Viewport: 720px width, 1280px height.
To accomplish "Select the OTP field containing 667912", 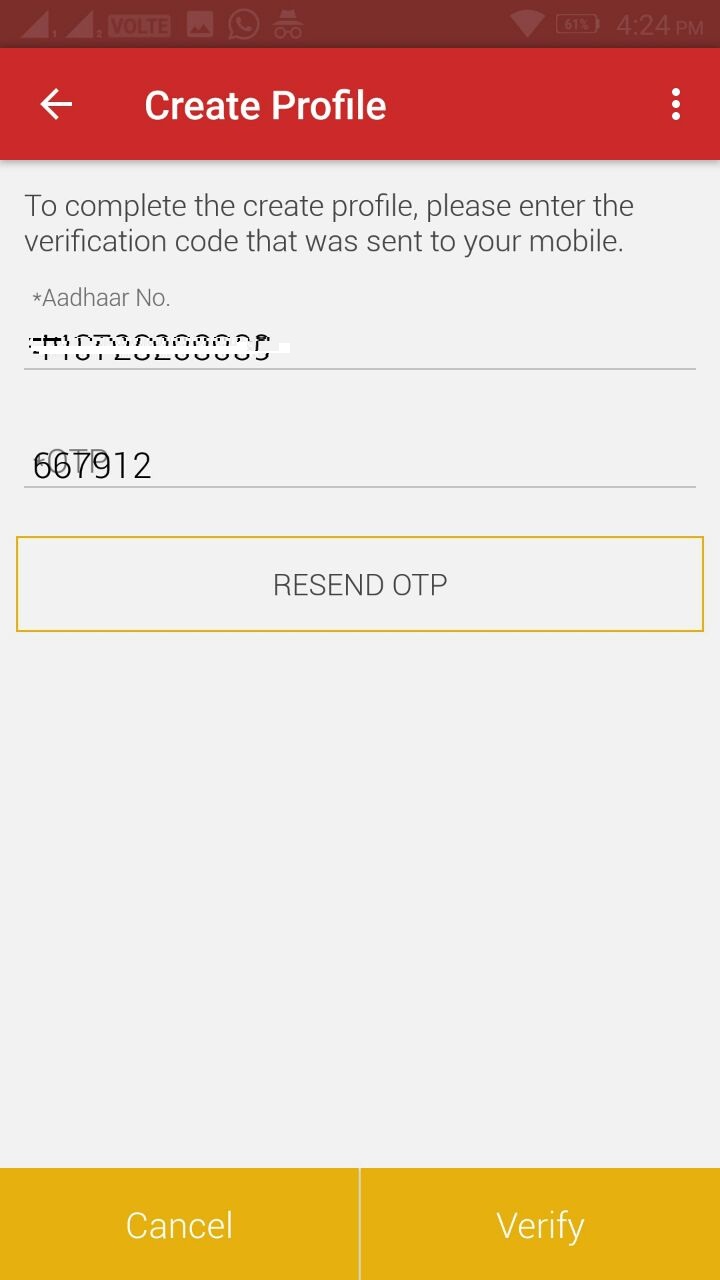I will [360, 463].
